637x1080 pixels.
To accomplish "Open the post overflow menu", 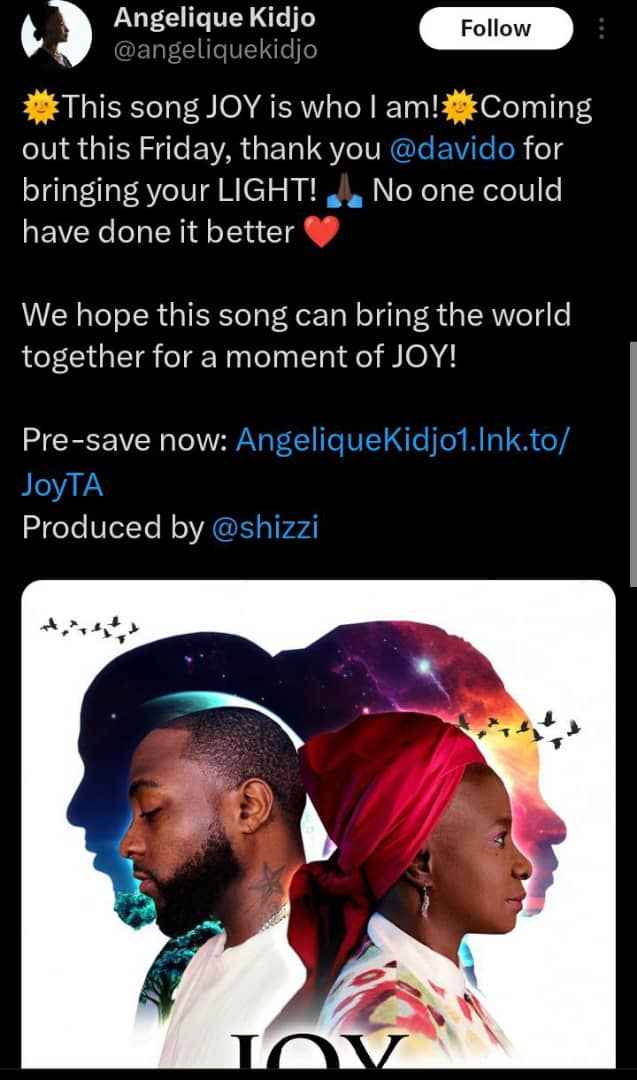I will 601,29.
